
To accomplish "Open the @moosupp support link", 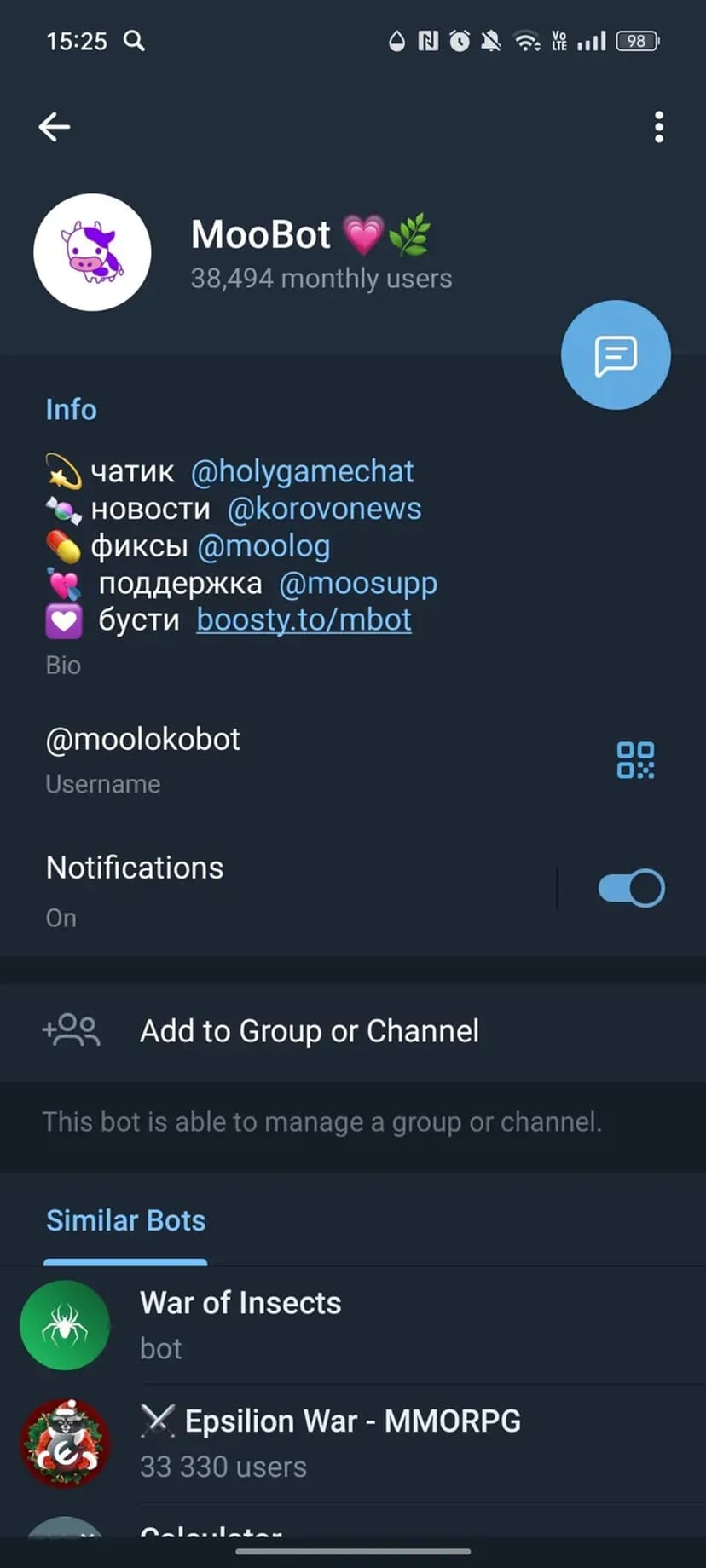I will click(358, 584).
